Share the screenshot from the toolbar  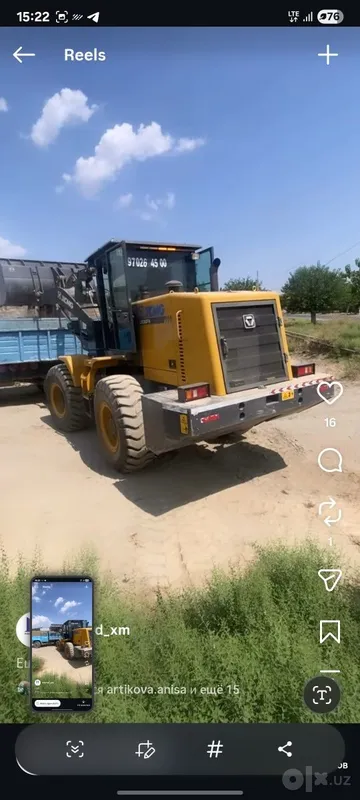(x=285, y=749)
